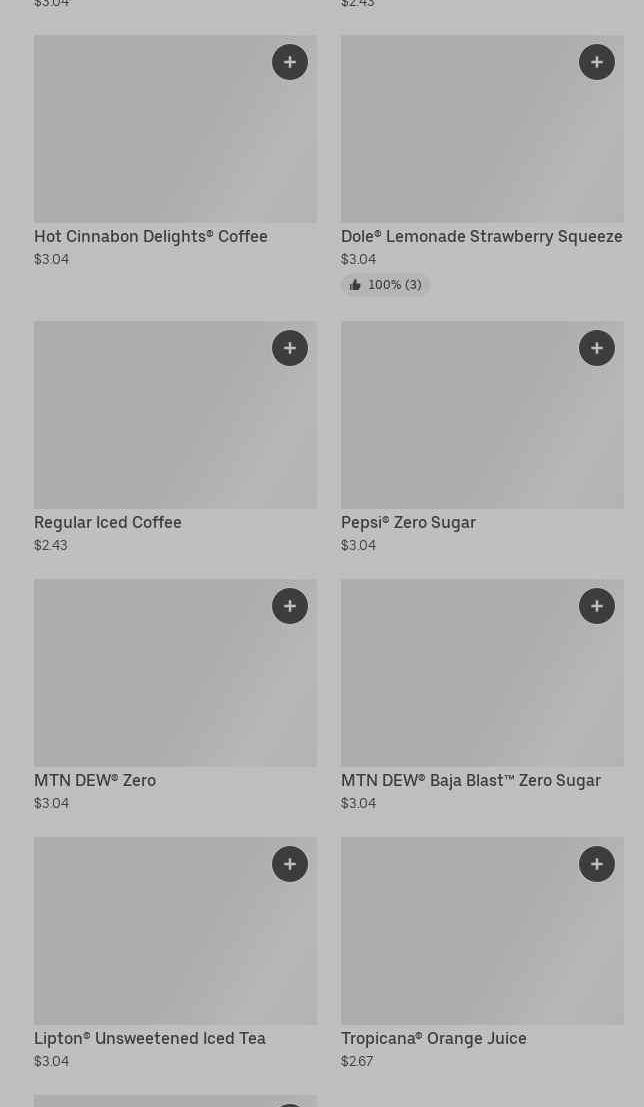Add Pepsi Zero Sugar to cart
The image size is (644, 1107).
(597, 348)
